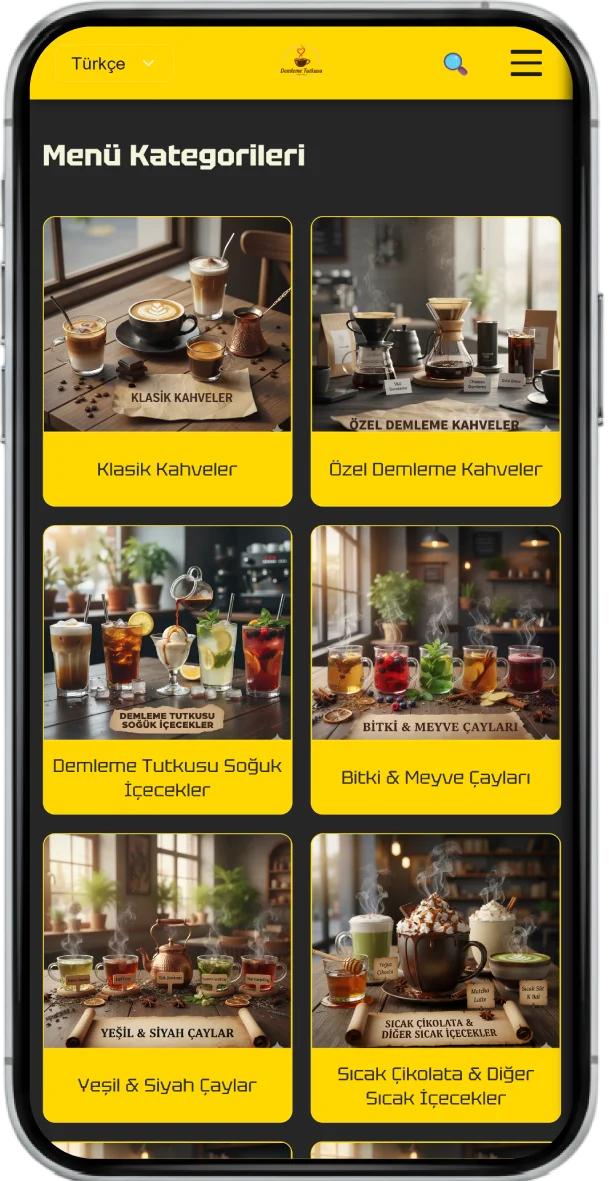The image size is (609, 1181).
Task: Open the Klasik Kahveler category
Action: [167, 361]
